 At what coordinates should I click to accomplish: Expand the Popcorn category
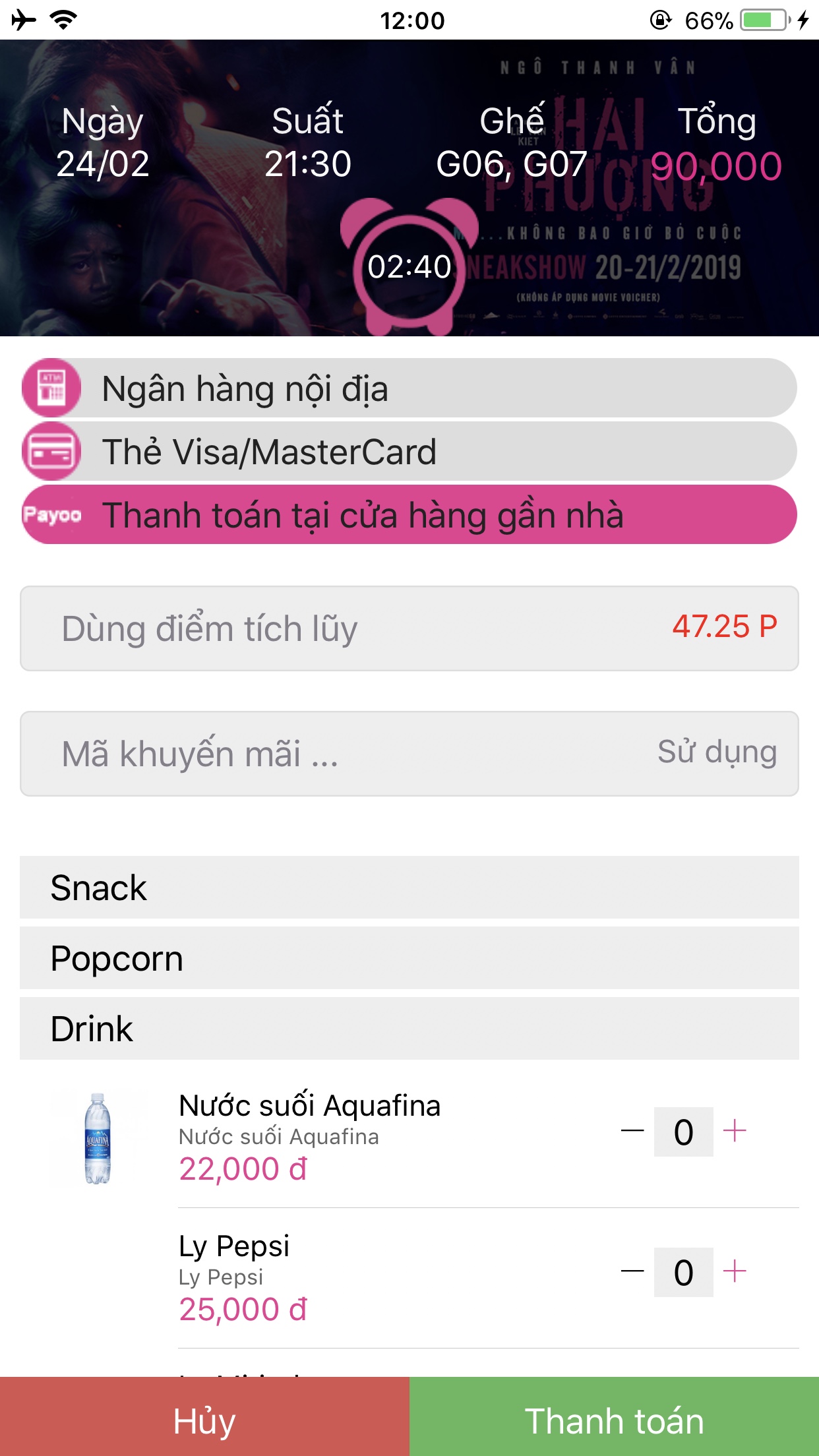[409, 958]
